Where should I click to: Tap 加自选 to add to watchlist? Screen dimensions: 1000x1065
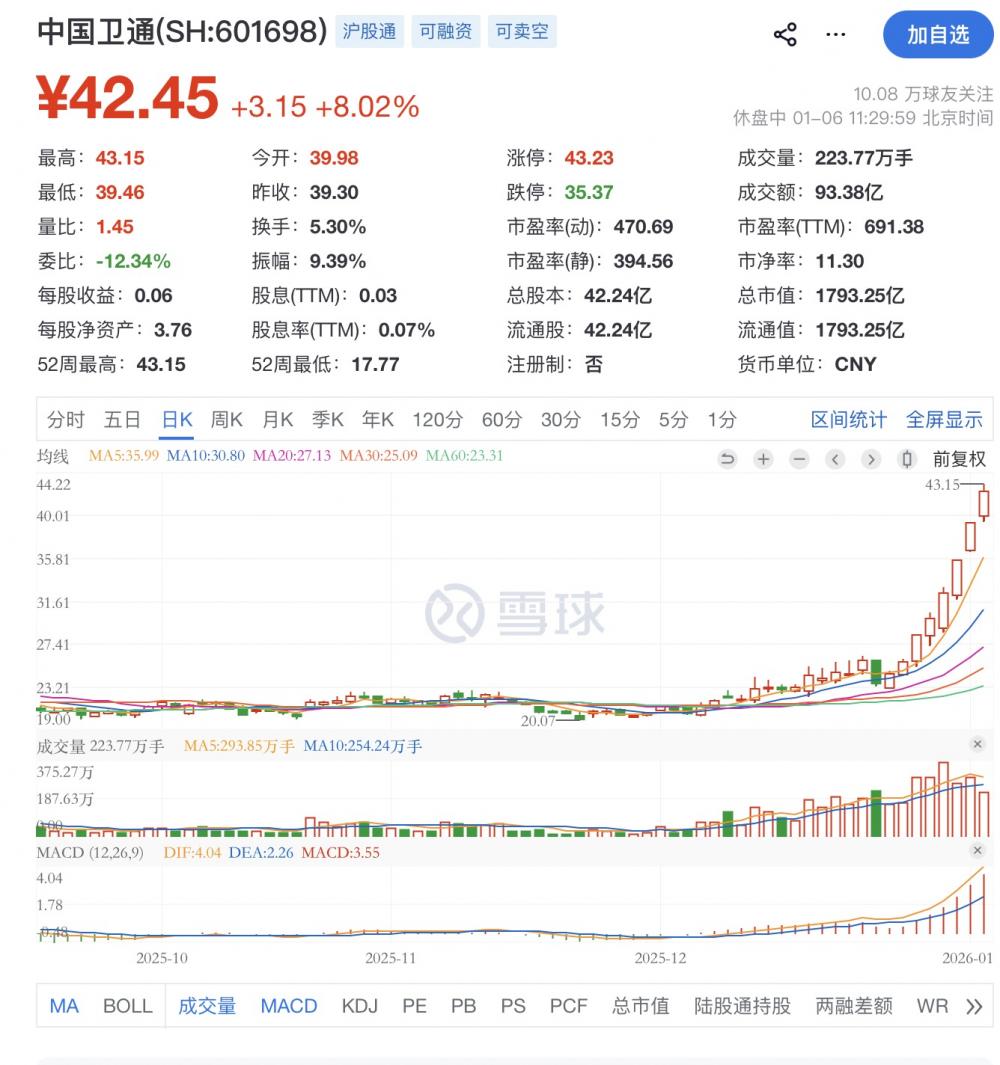pos(937,35)
